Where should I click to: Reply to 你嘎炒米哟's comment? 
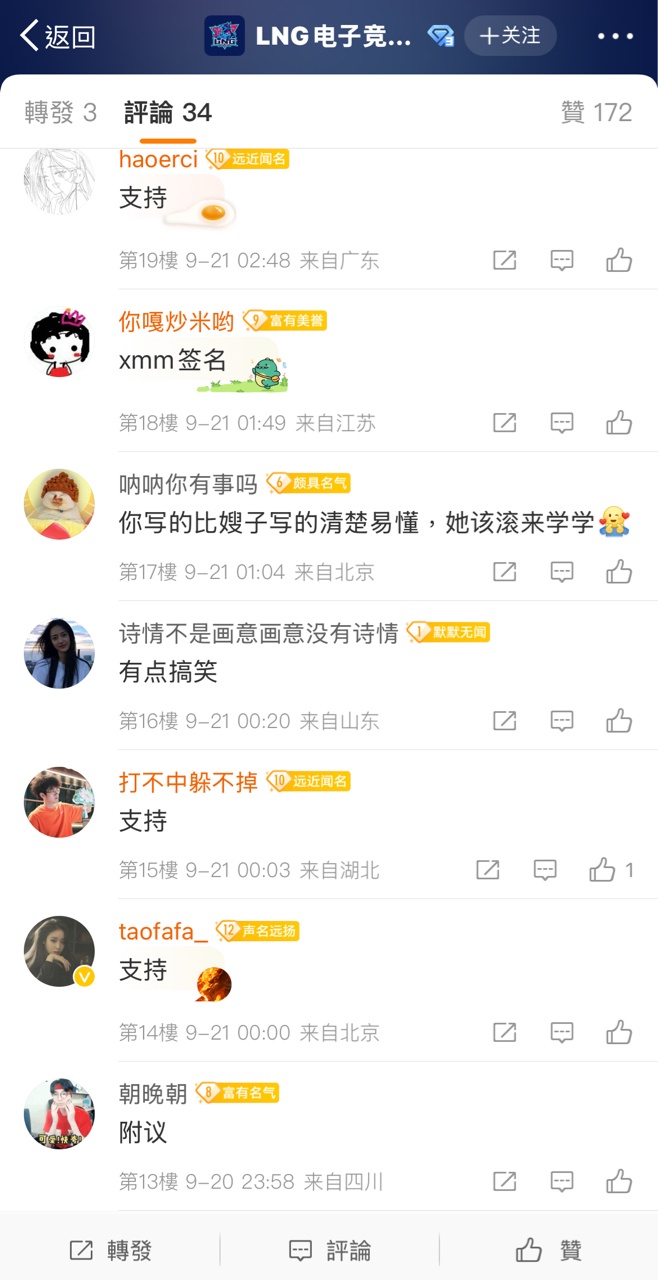[x=562, y=422]
